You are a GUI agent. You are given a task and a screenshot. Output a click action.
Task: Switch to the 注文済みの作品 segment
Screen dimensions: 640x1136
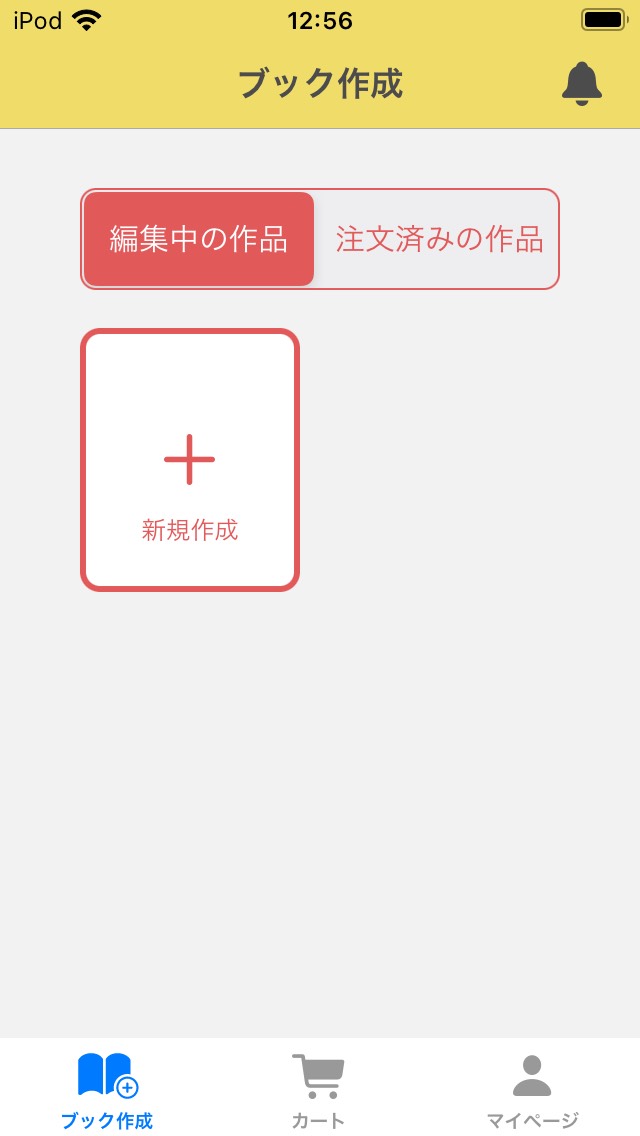tap(439, 239)
